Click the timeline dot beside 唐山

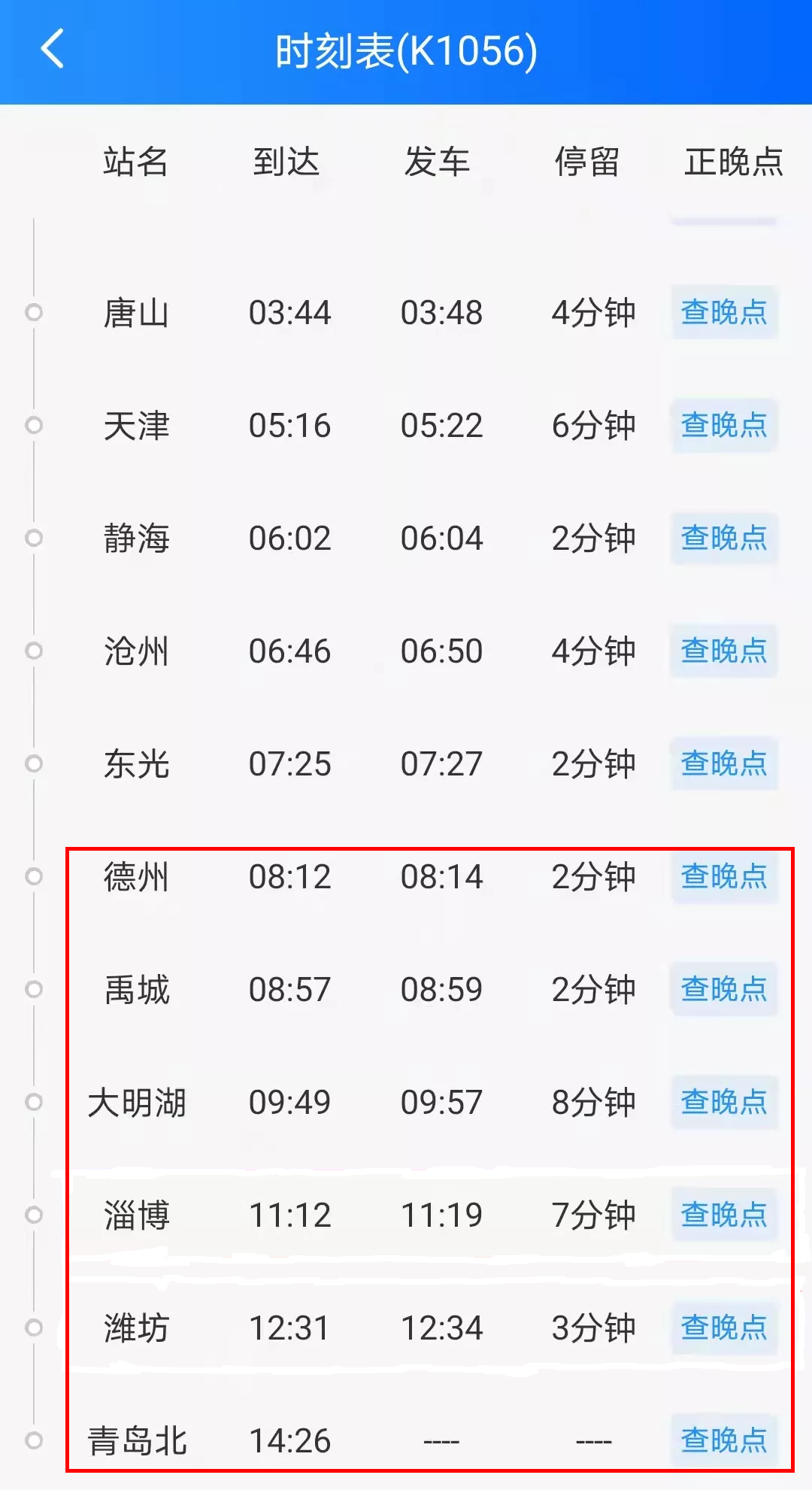[32, 314]
